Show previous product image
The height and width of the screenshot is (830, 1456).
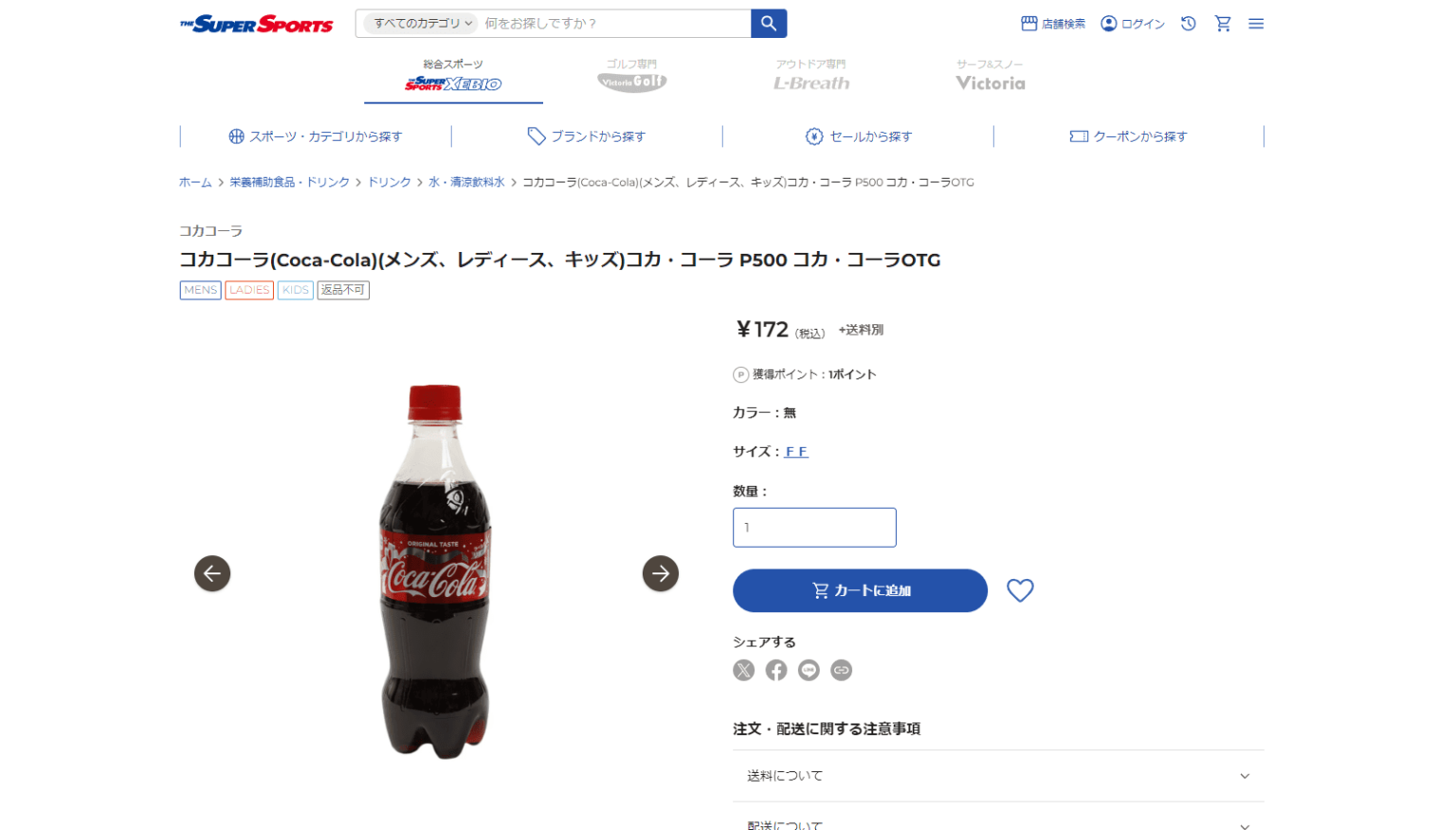pos(212,573)
